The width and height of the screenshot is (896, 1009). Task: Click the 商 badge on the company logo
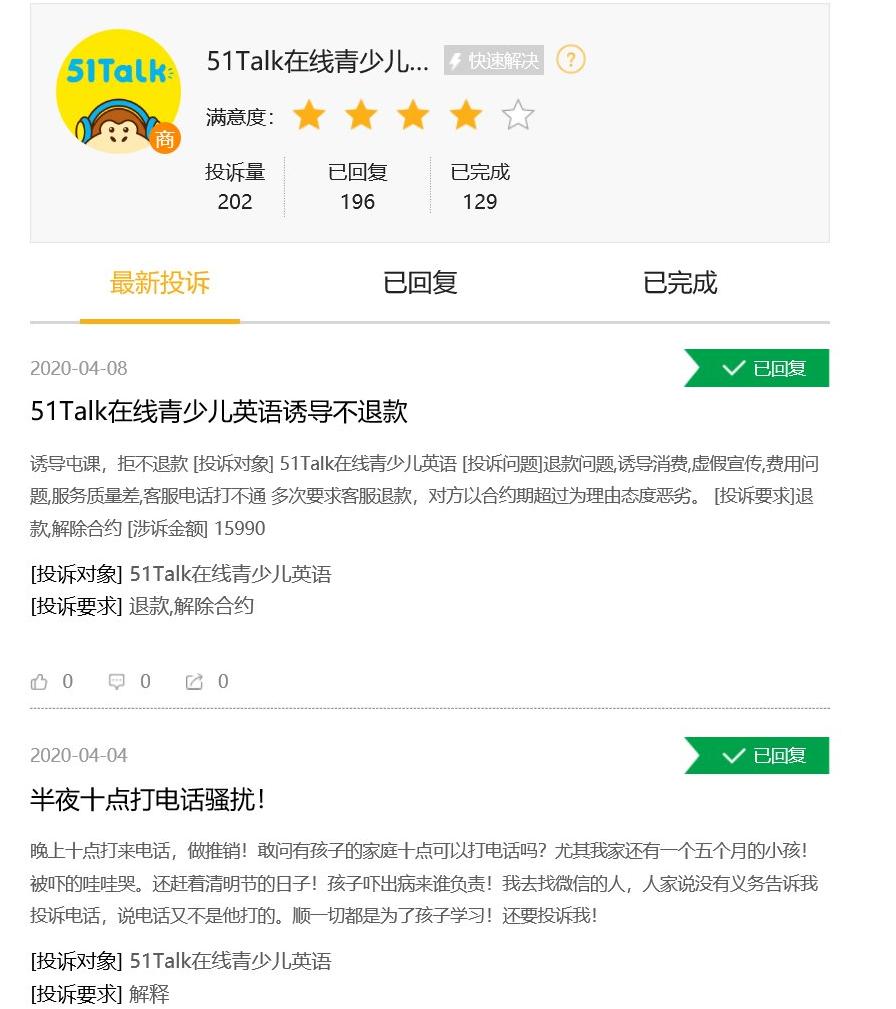(x=164, y=140)
